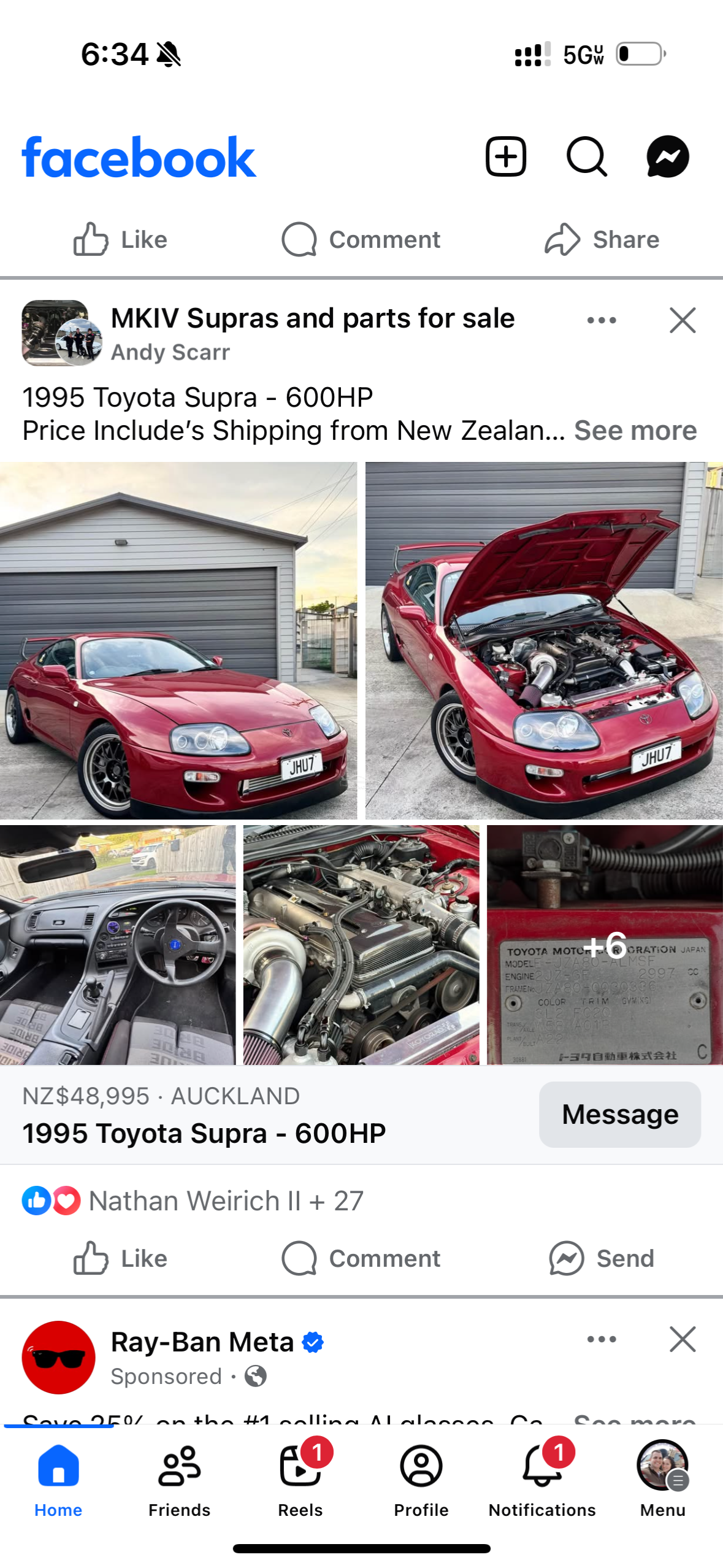Open the +6 more photos tile
The height and width of the screenshot is (1568, 723).
[605, 945]
